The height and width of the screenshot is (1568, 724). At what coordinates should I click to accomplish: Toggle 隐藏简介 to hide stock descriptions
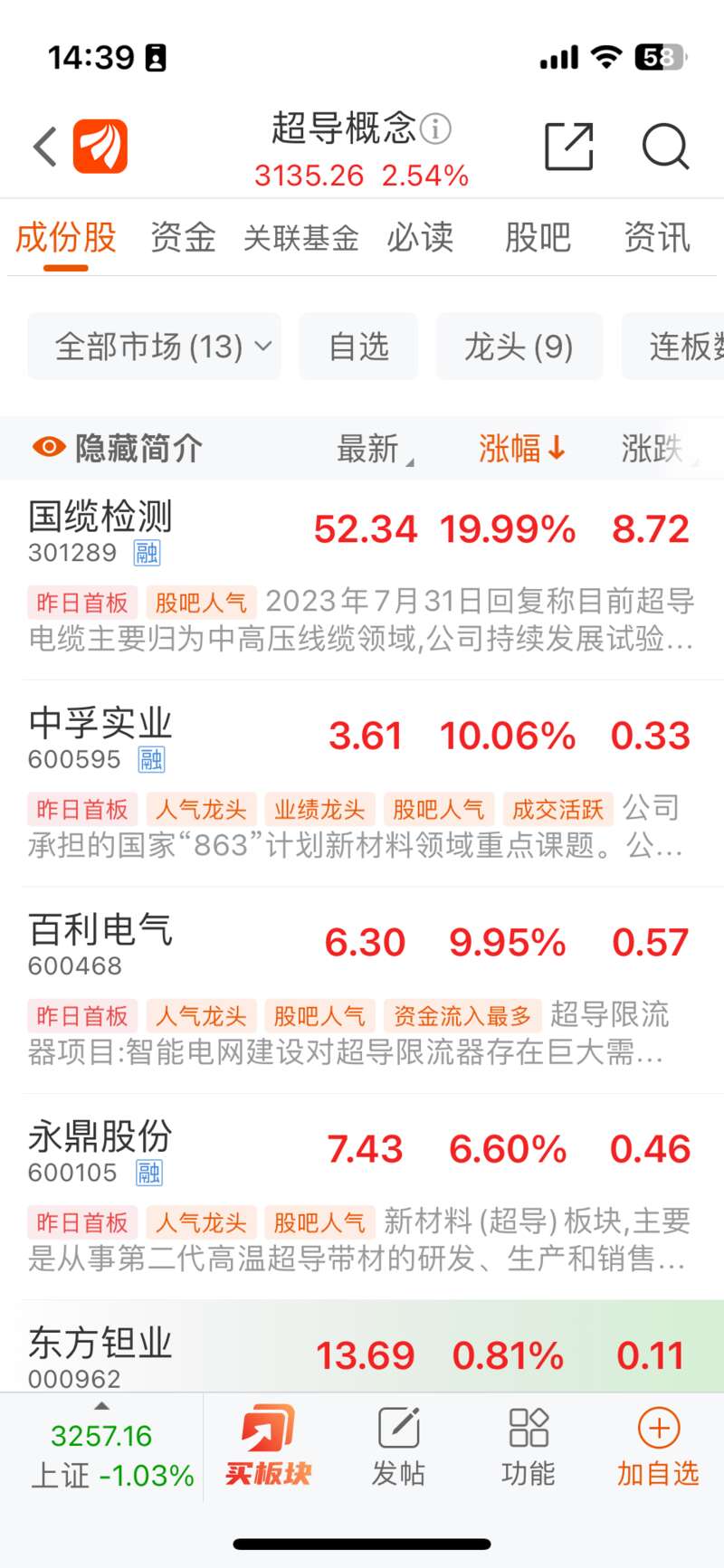pos(118,448)
